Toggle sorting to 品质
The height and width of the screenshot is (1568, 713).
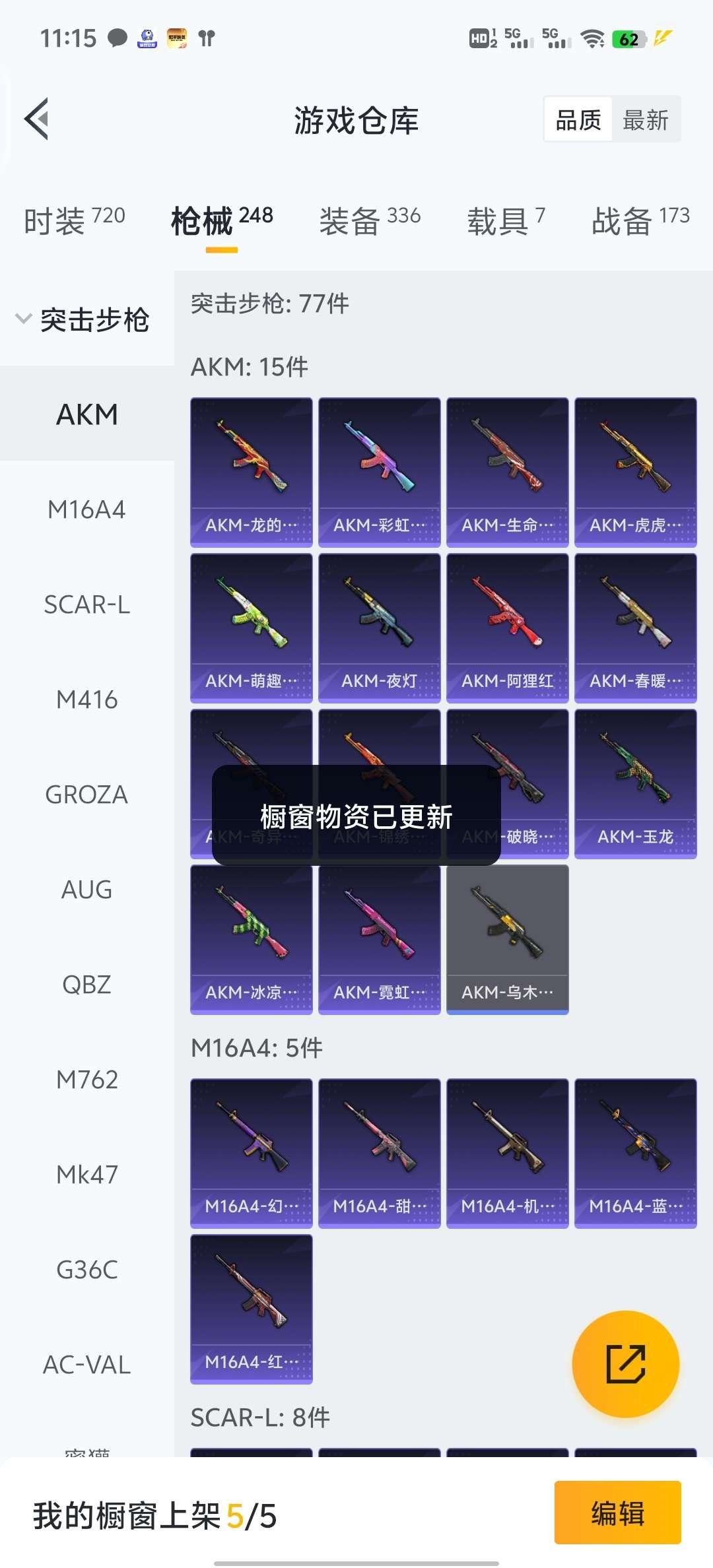coord(577,119)
